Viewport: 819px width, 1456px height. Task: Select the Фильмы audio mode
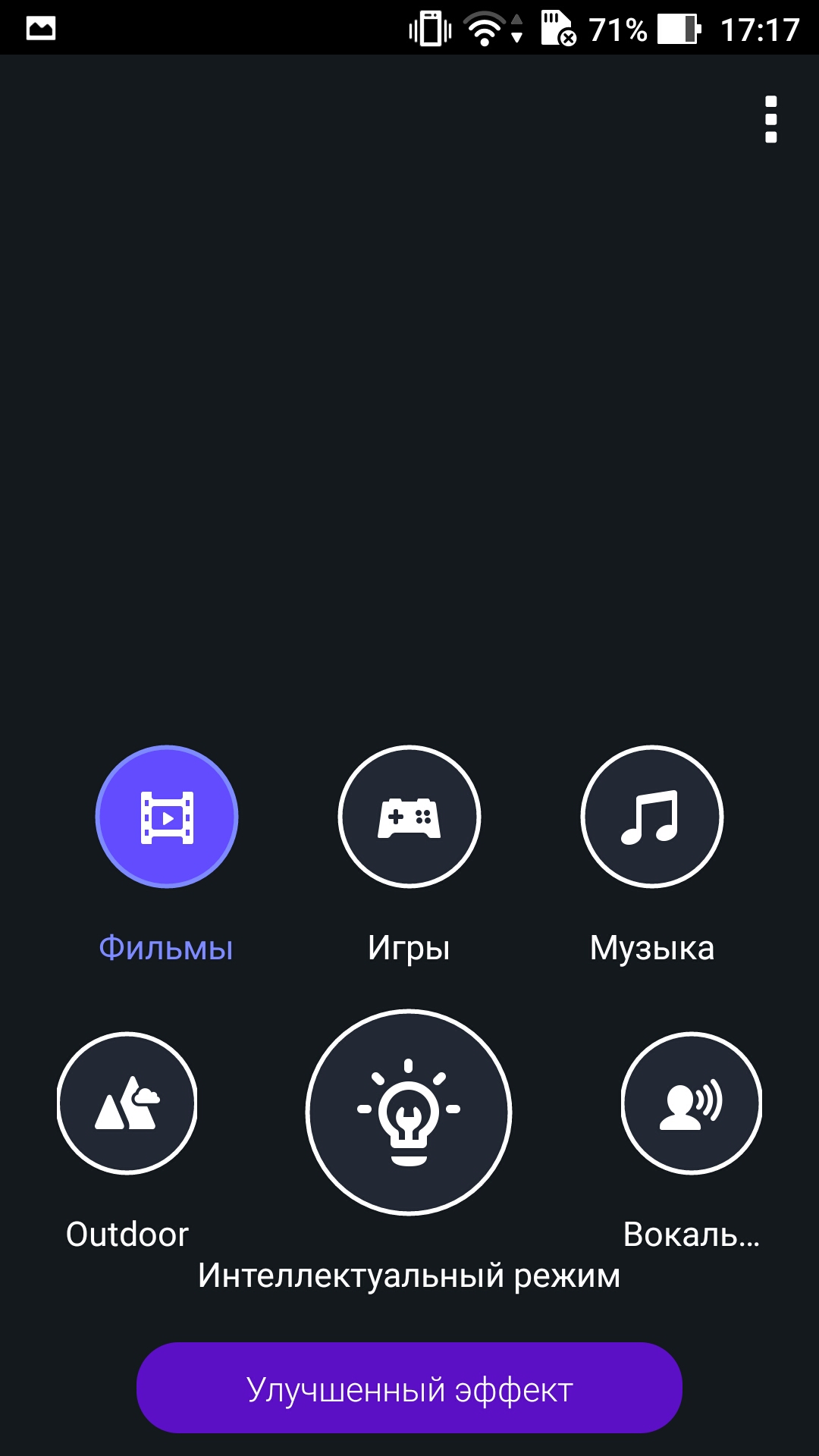point(167,817)
